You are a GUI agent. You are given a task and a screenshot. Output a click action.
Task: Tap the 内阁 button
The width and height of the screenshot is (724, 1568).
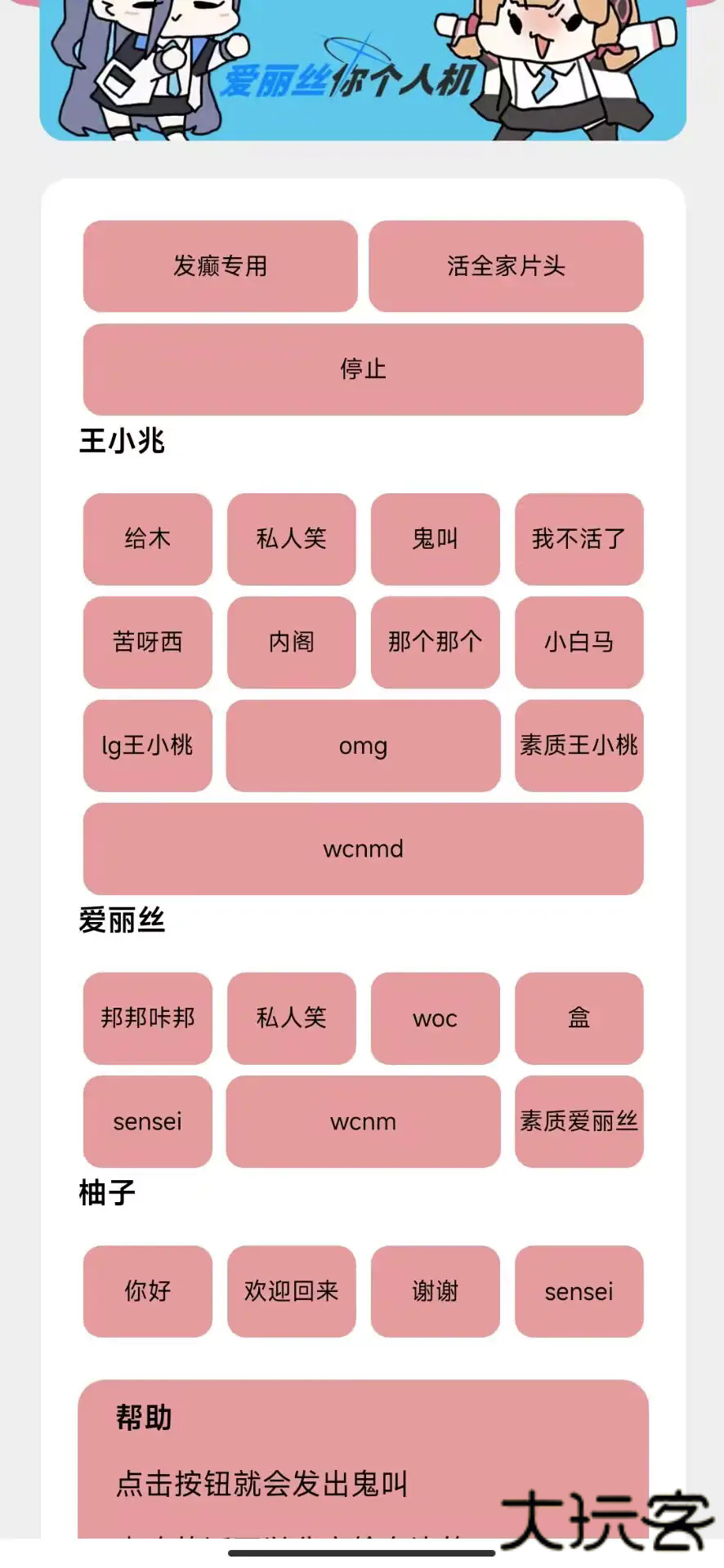click(x=291, y=642)
